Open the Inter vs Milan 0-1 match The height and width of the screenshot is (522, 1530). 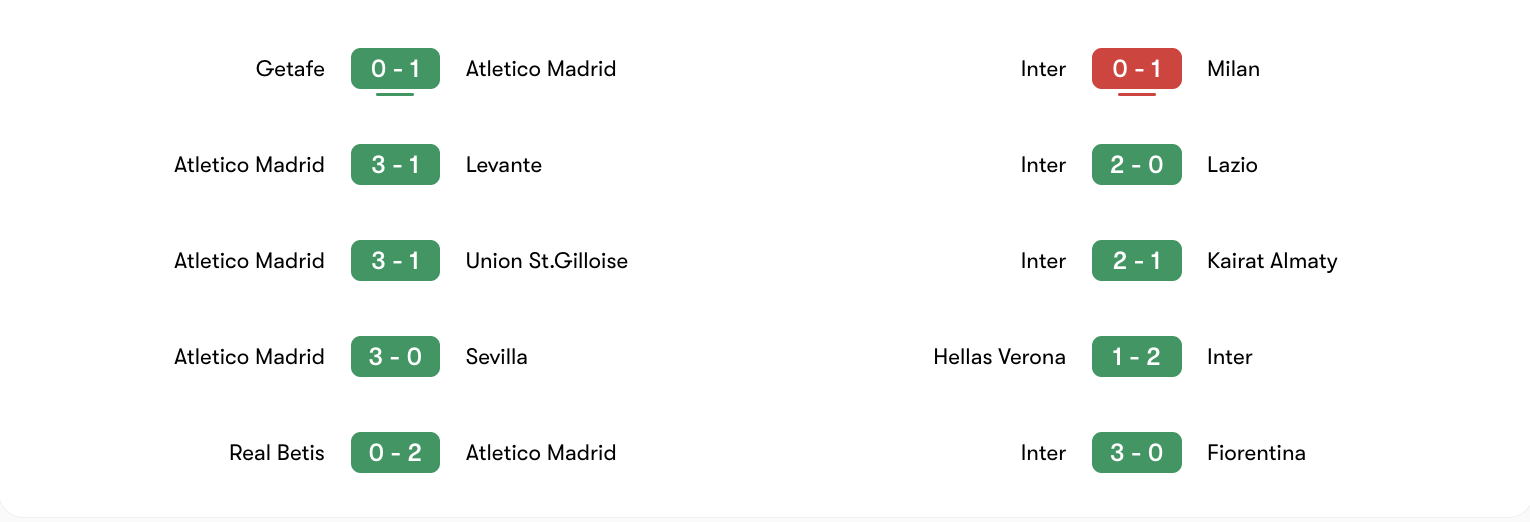tap(1136, 69)
